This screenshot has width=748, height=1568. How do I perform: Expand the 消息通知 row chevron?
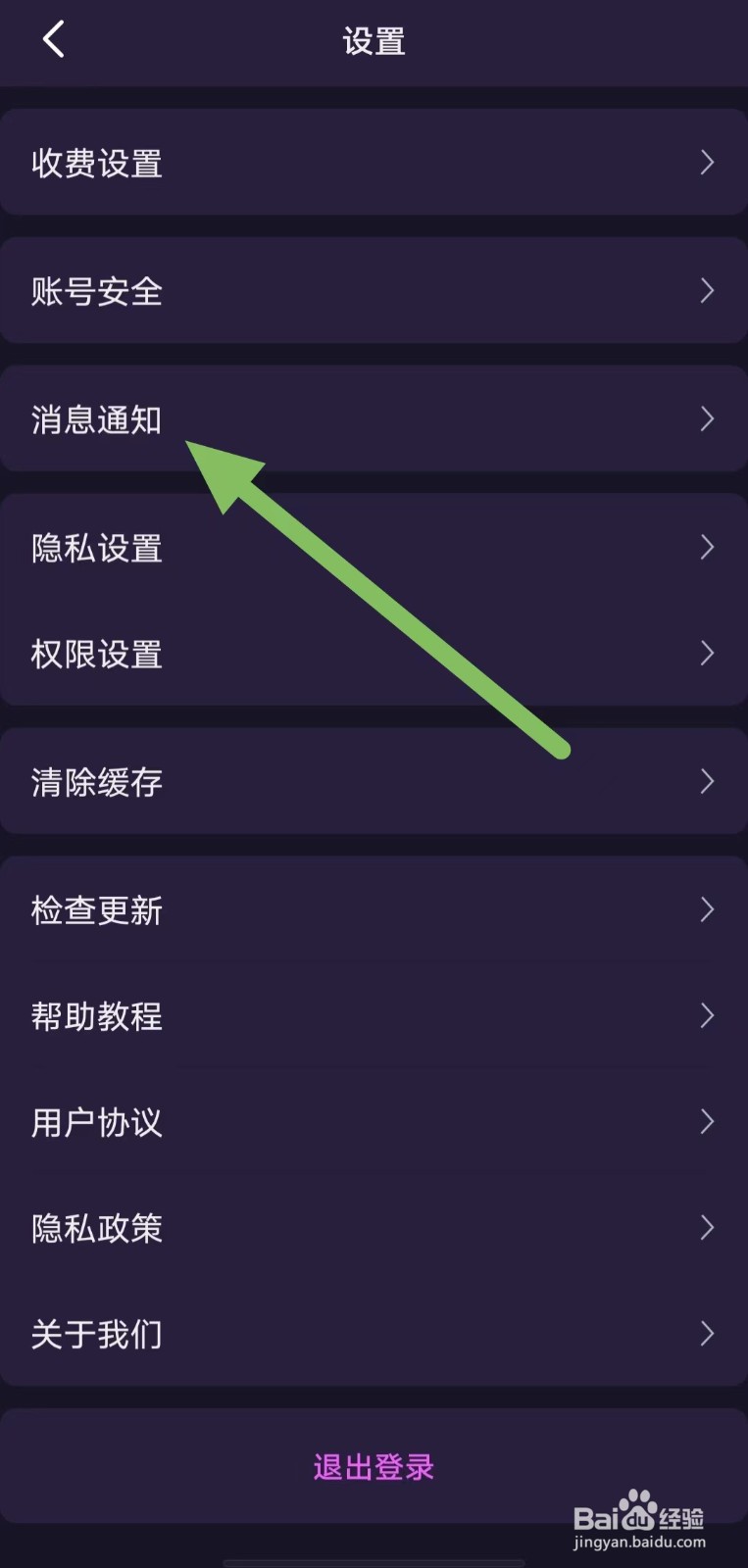point(708,419)
